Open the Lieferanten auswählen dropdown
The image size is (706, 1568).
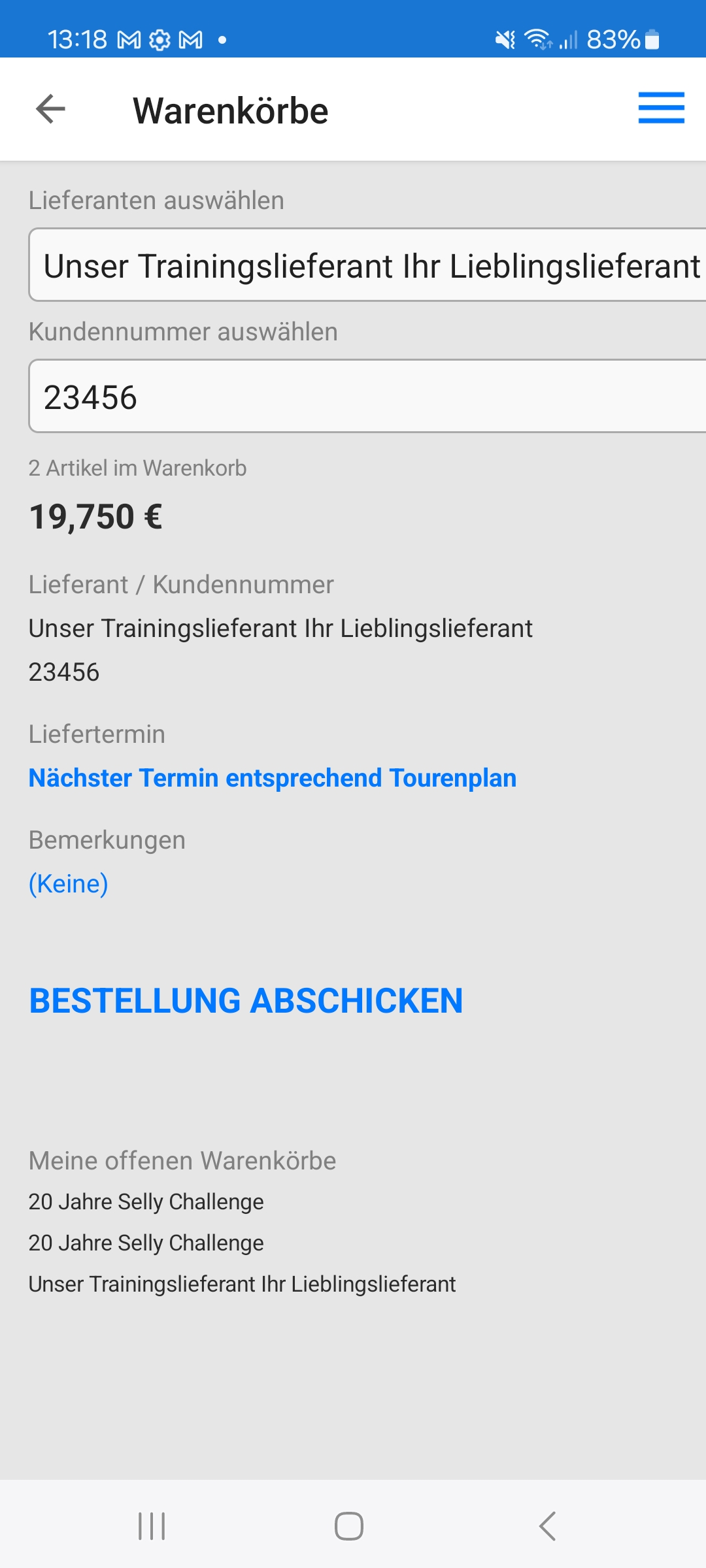(367, 265)
